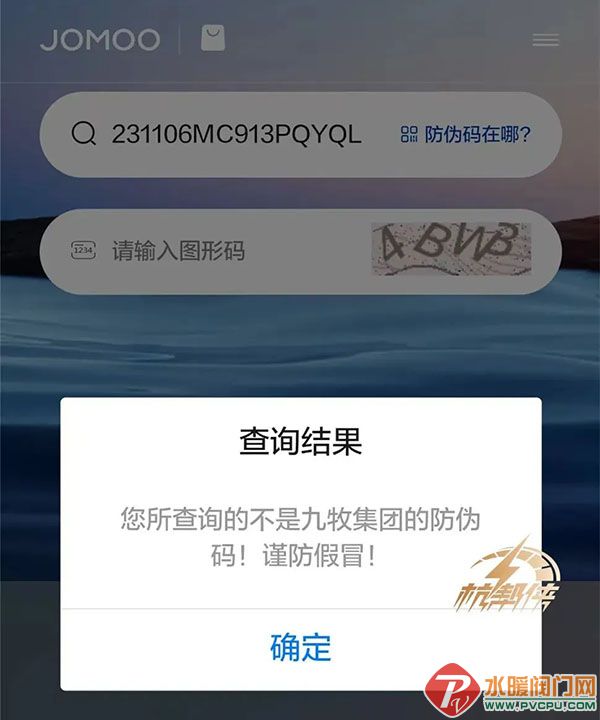The height and width of the screenshot is (720, 600).
Task: Focus the 请输入图形码 captcha field
Action: (200, 251)
